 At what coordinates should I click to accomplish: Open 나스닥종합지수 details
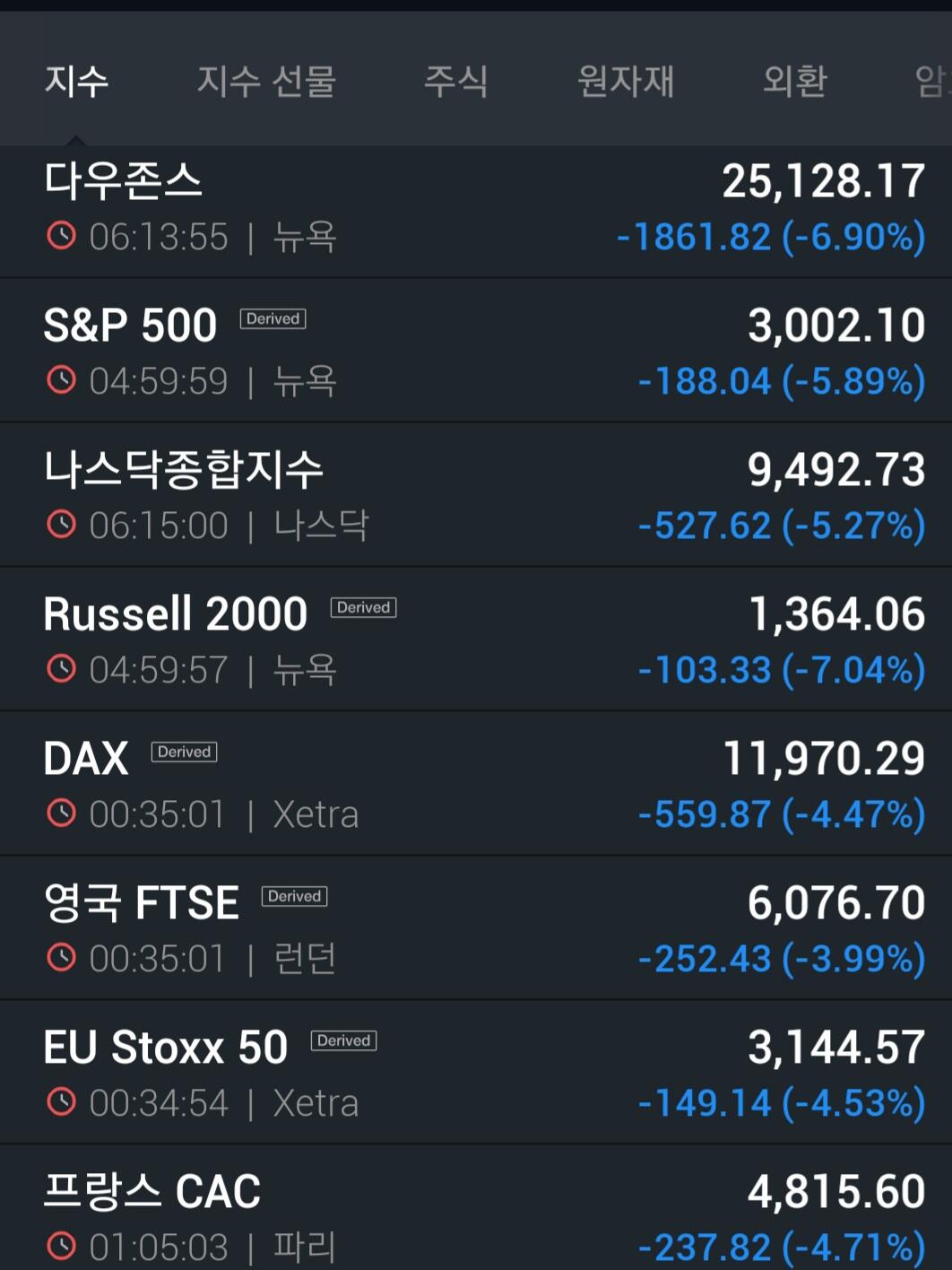point(475,495)
